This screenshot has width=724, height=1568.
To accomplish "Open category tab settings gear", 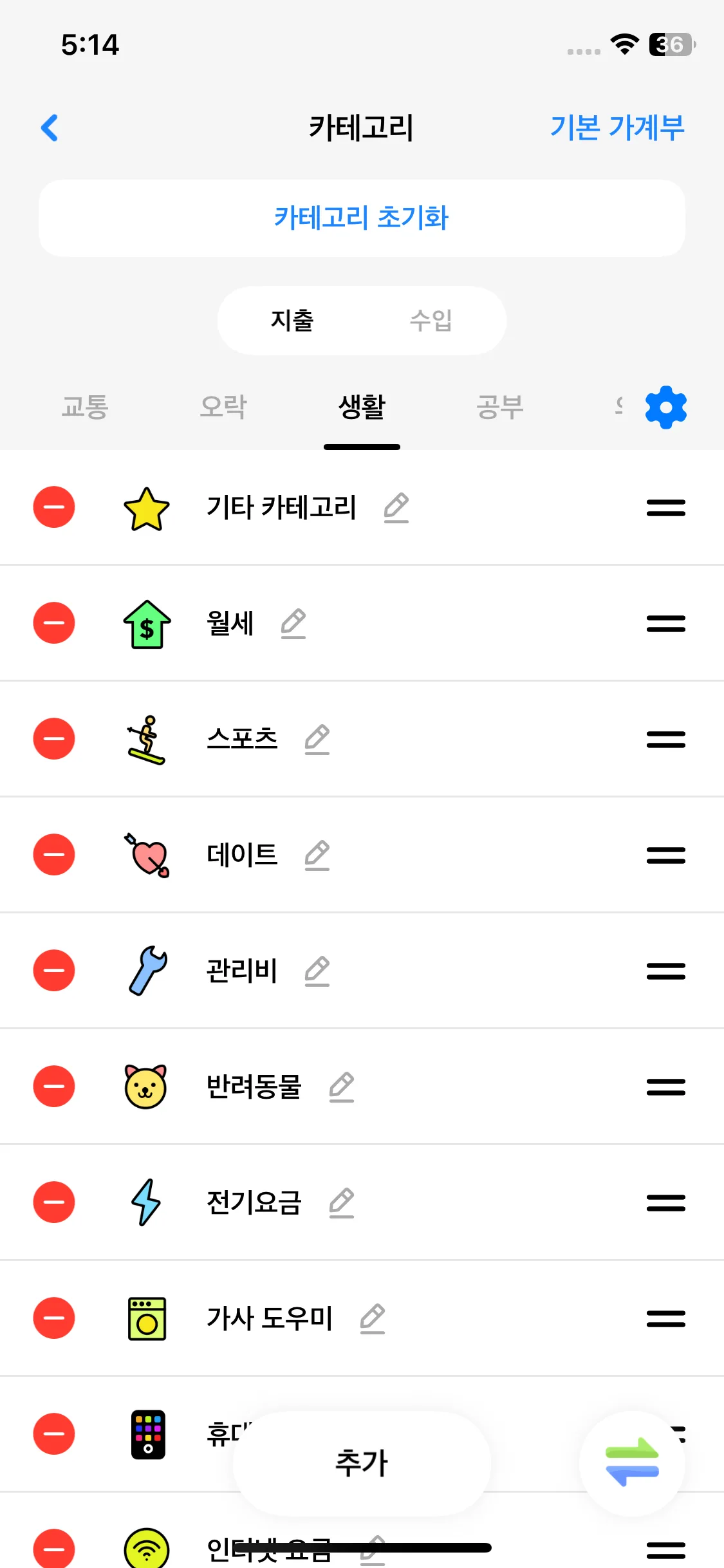I will pyautogui.click(x=666, y=407).
